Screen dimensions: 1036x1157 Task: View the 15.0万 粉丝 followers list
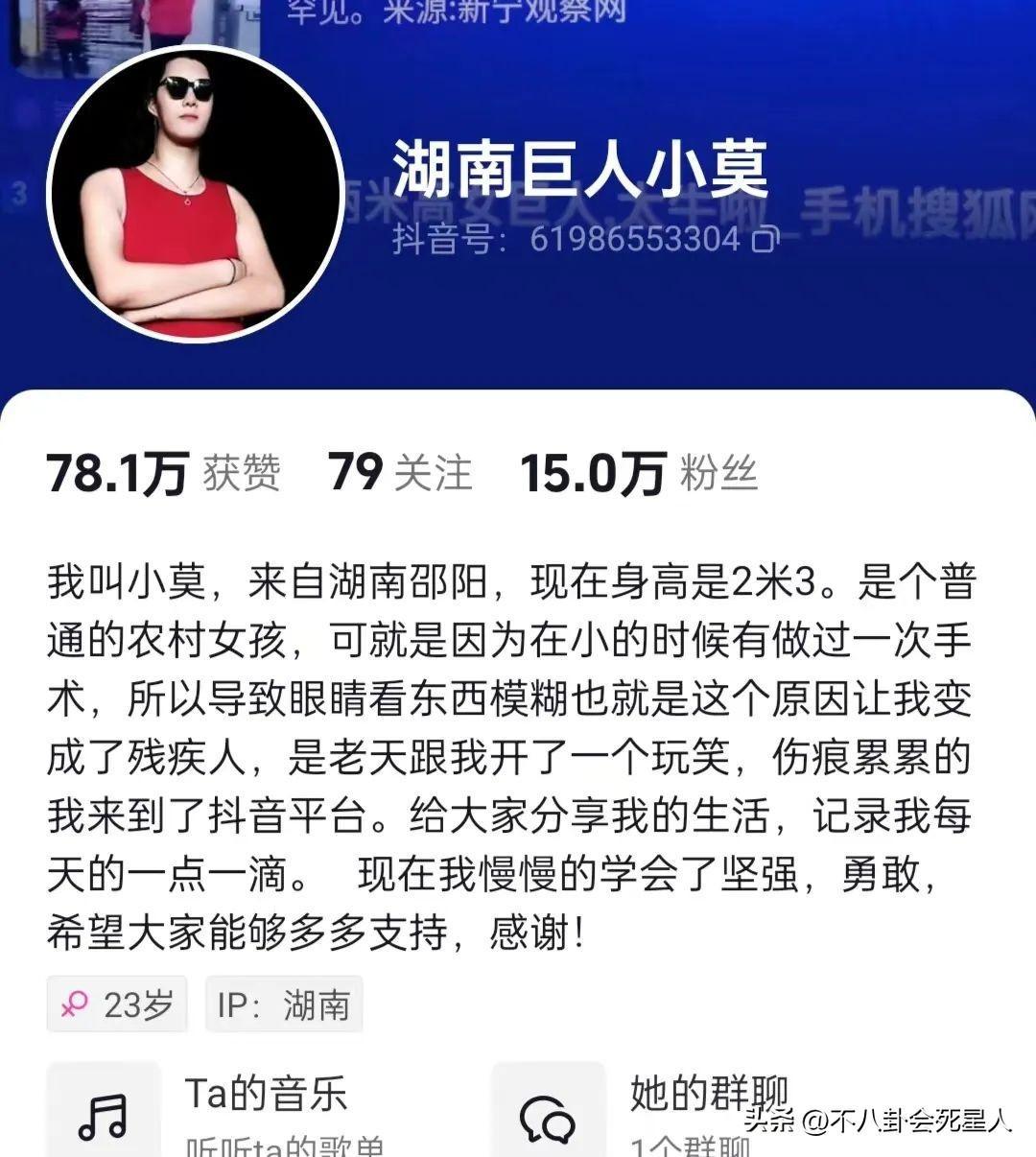639,473
